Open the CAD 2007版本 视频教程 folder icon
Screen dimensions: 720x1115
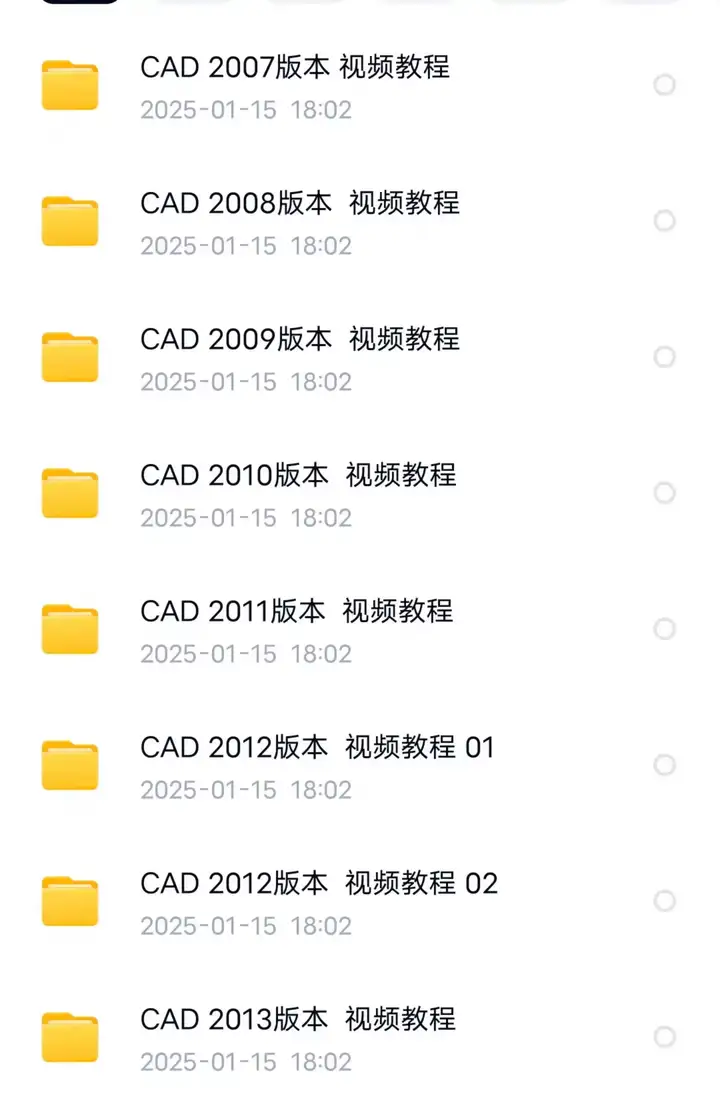[x=69, y=85]
